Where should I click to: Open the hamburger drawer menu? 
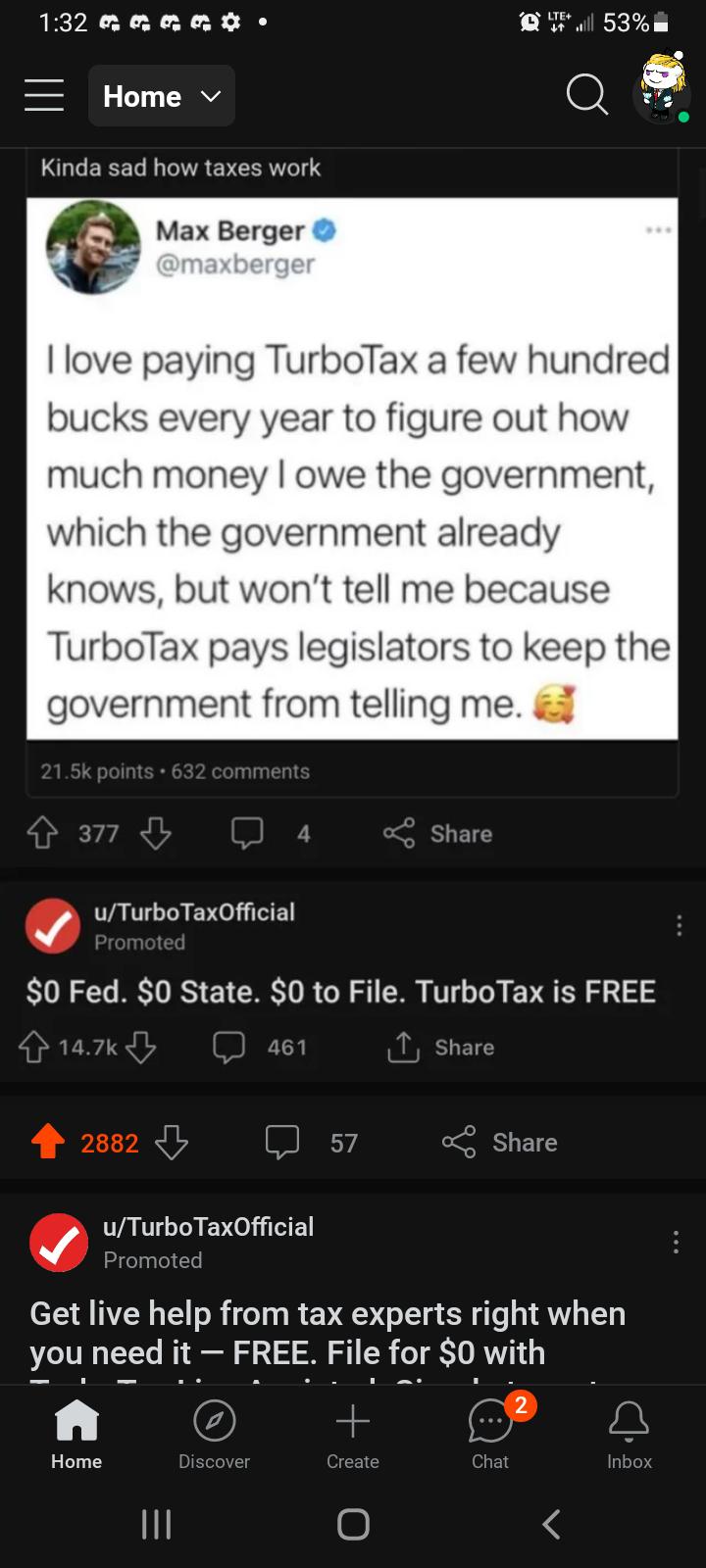point(44,96)
